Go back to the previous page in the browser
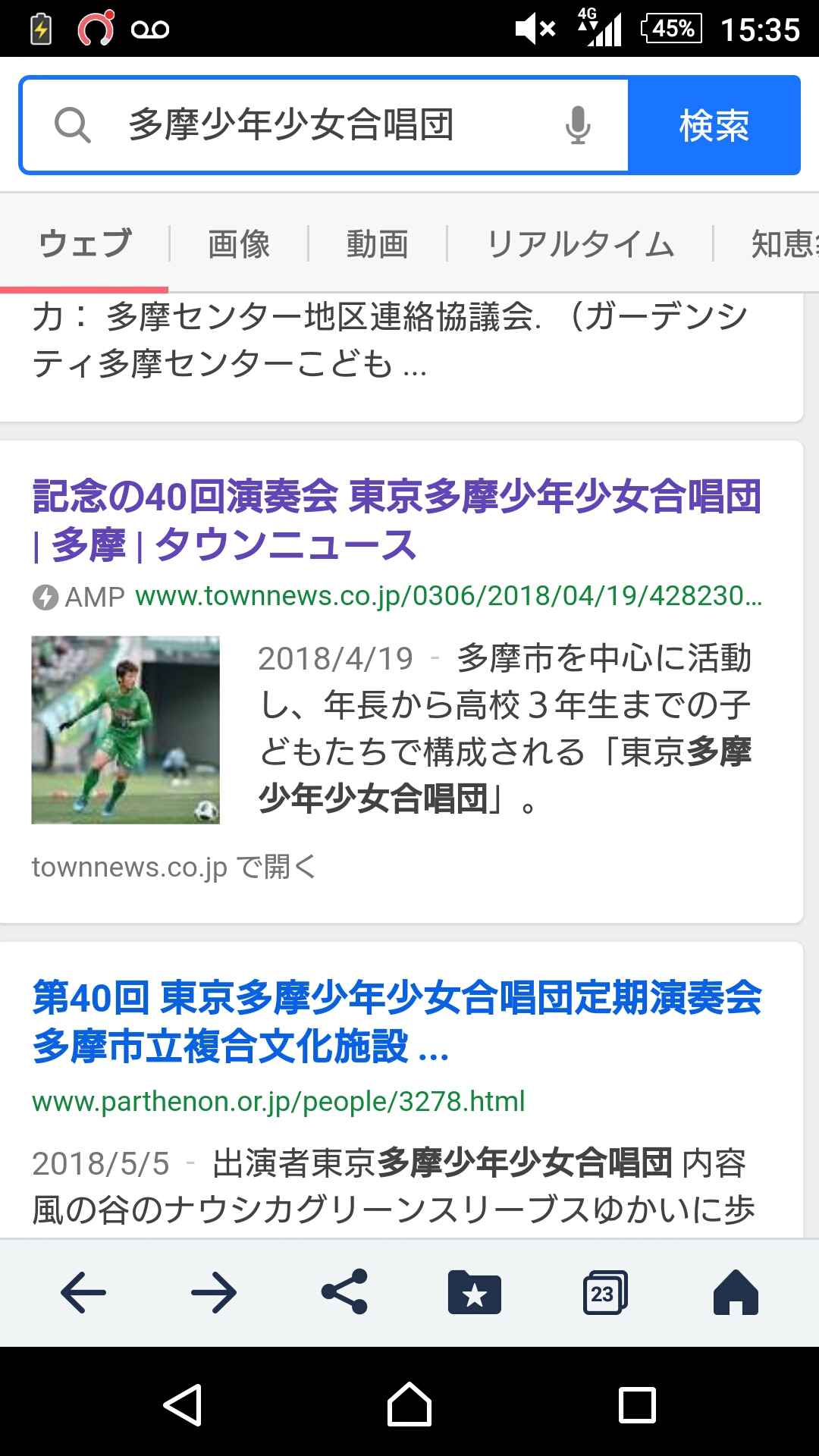The image size is (819, 1456). pyautogui.click(x=83, y=1292)
